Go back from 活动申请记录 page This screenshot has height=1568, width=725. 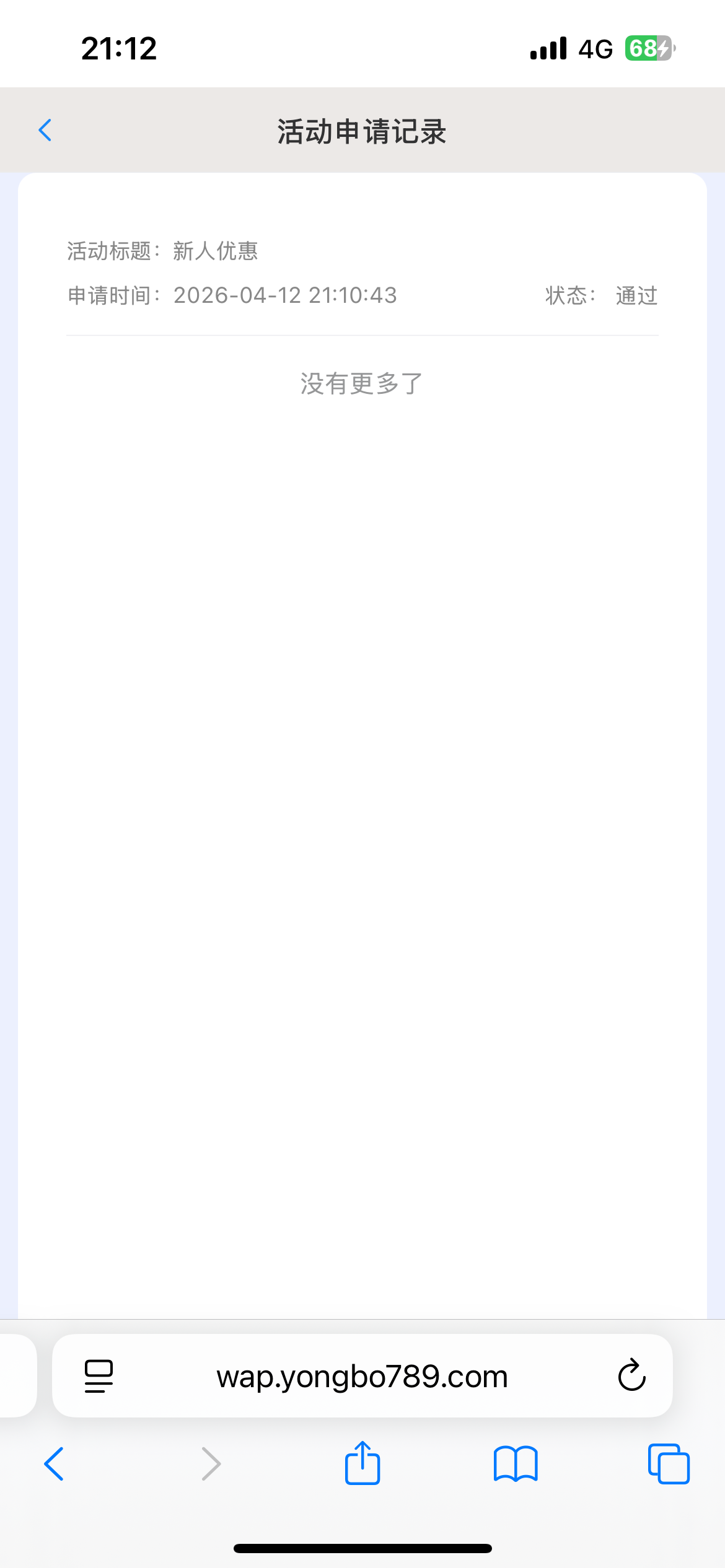[45, 131]
